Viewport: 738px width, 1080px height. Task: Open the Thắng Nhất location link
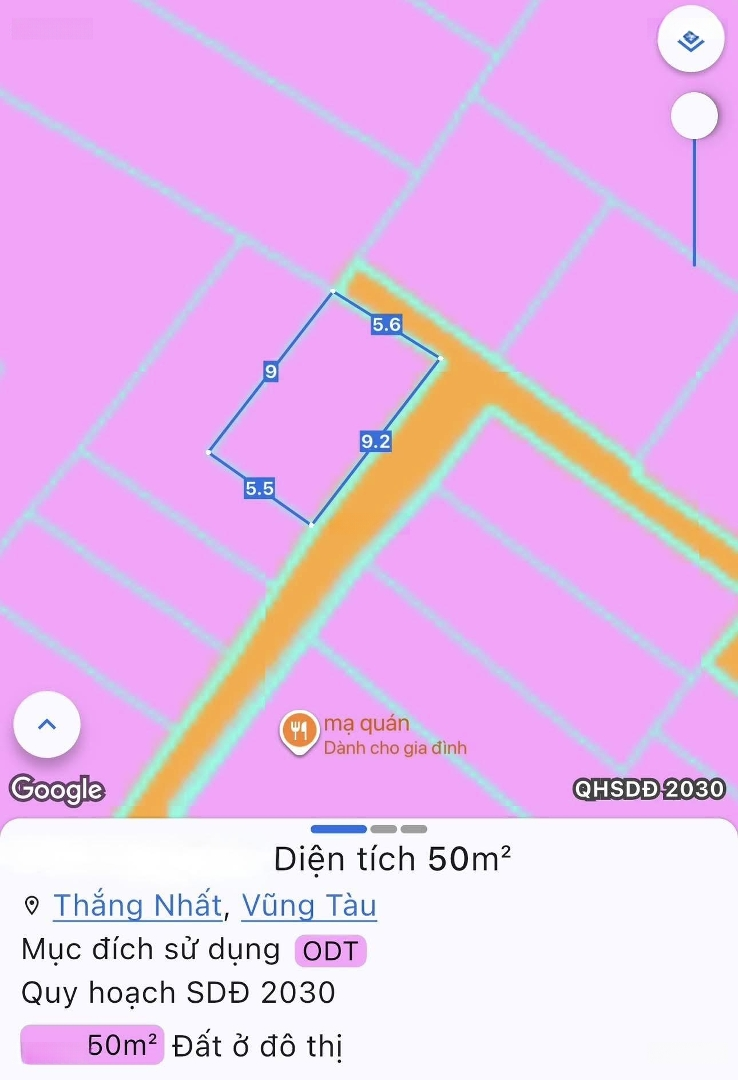[140, 906]
